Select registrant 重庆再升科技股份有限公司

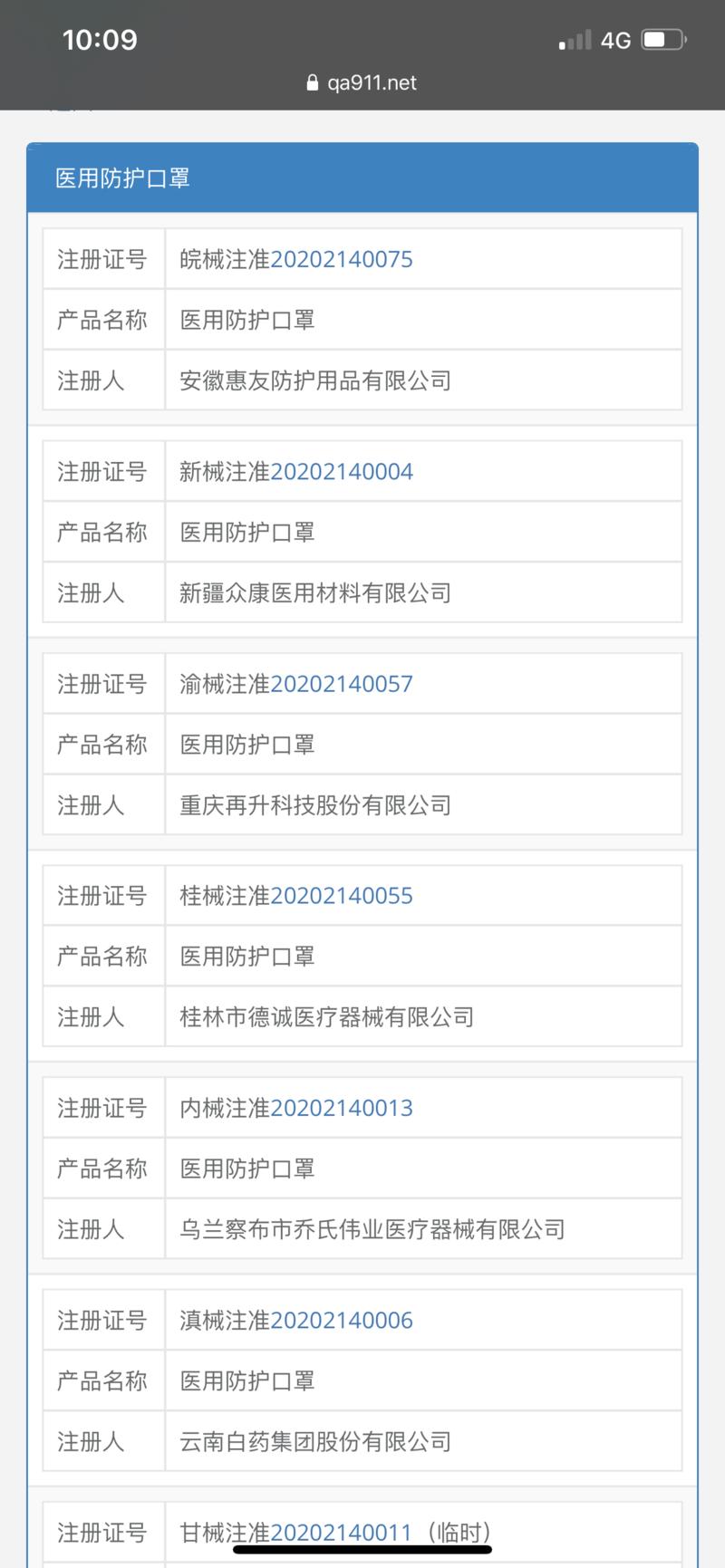315,805
